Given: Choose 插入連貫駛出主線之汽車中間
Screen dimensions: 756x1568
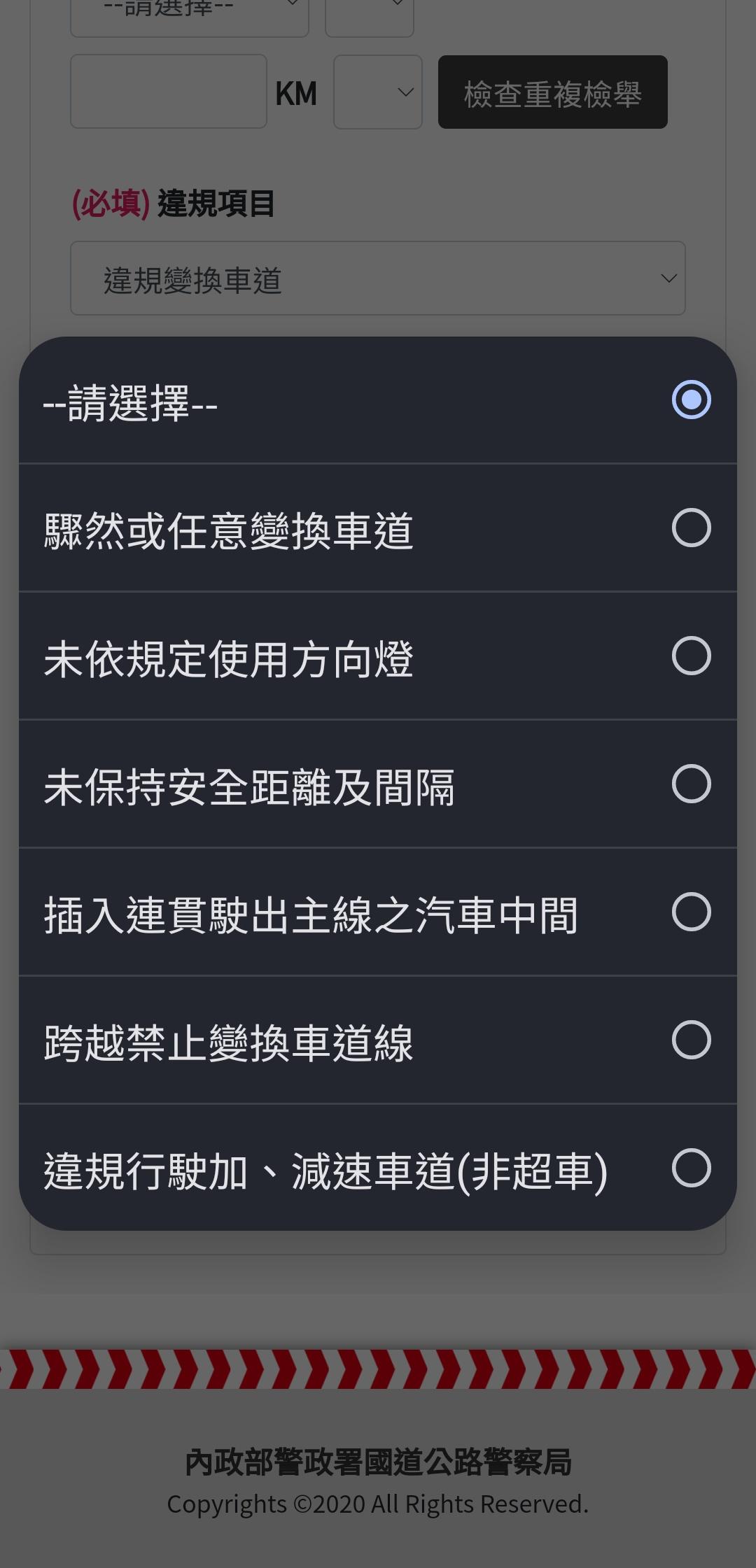Looking at the screenshot, I should [378, 912].
